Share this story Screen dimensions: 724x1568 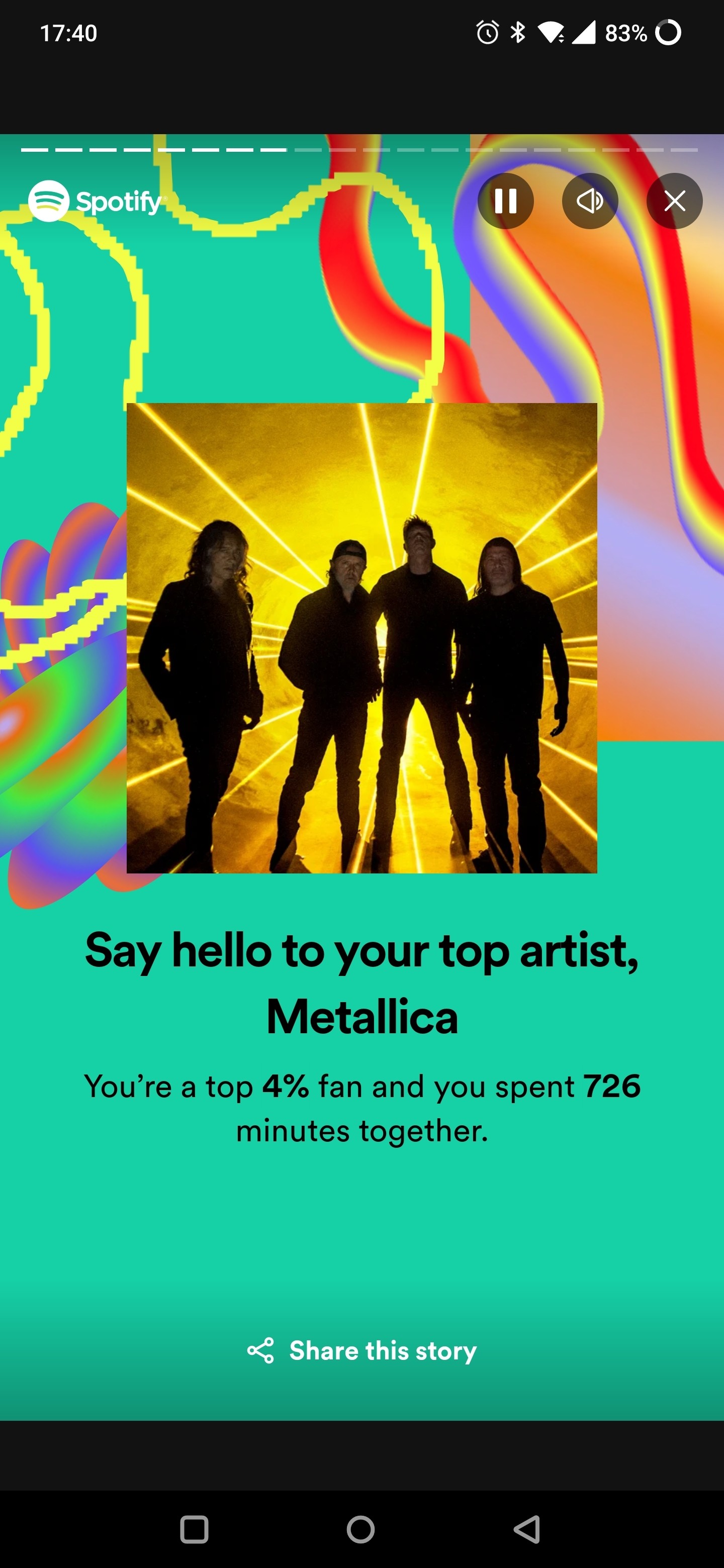click(361, 1351)
